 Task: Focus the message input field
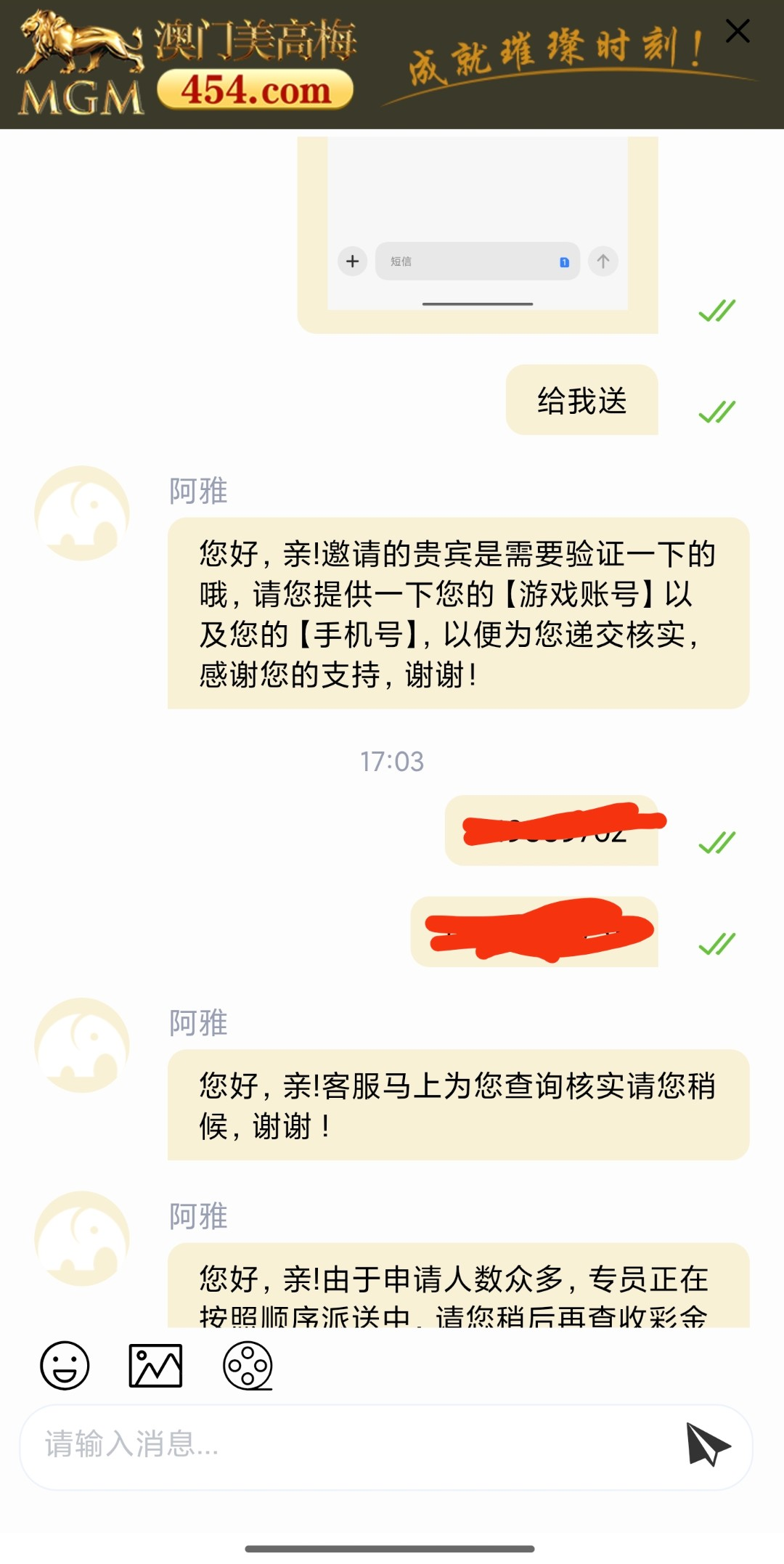(348, 1444)
